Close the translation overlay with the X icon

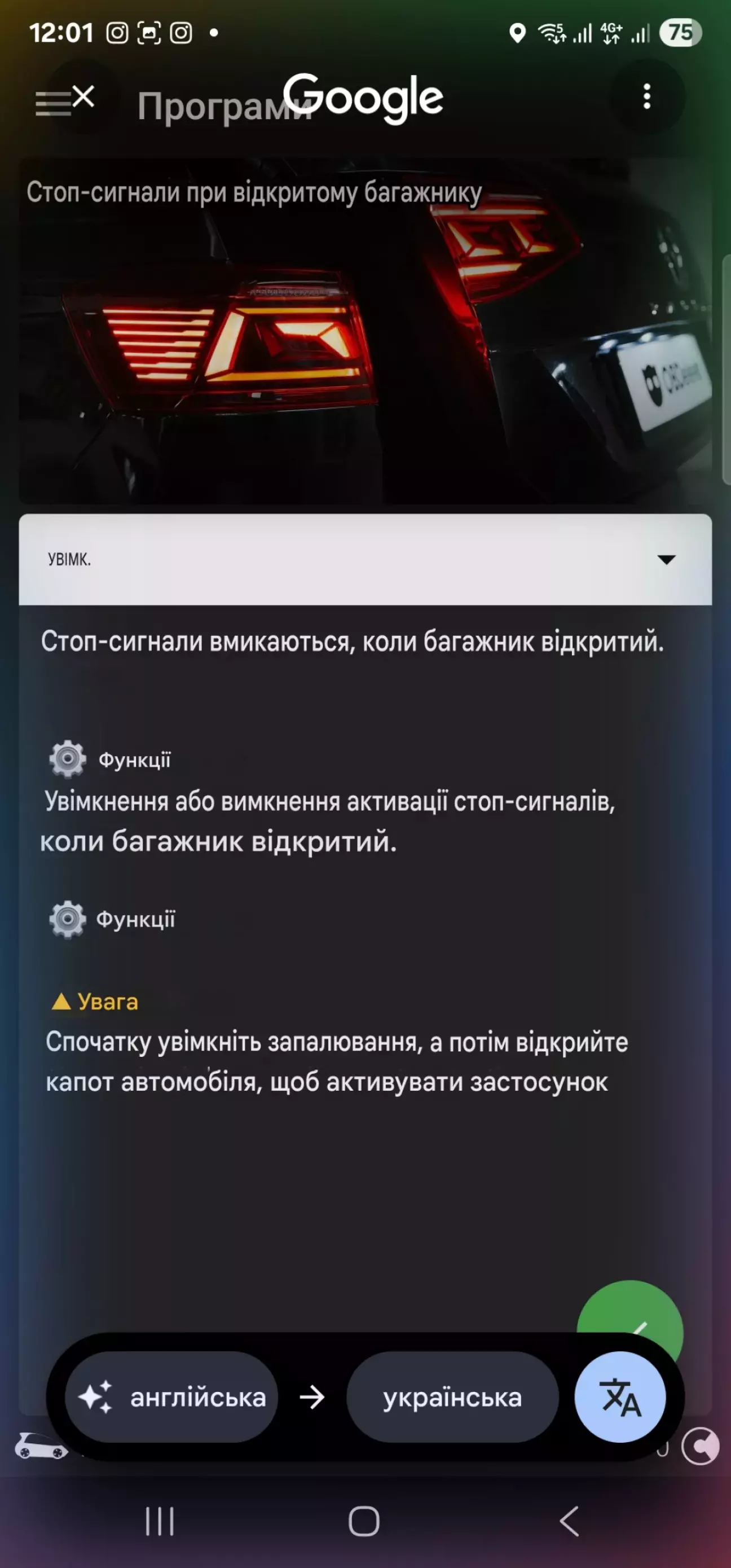83,96
